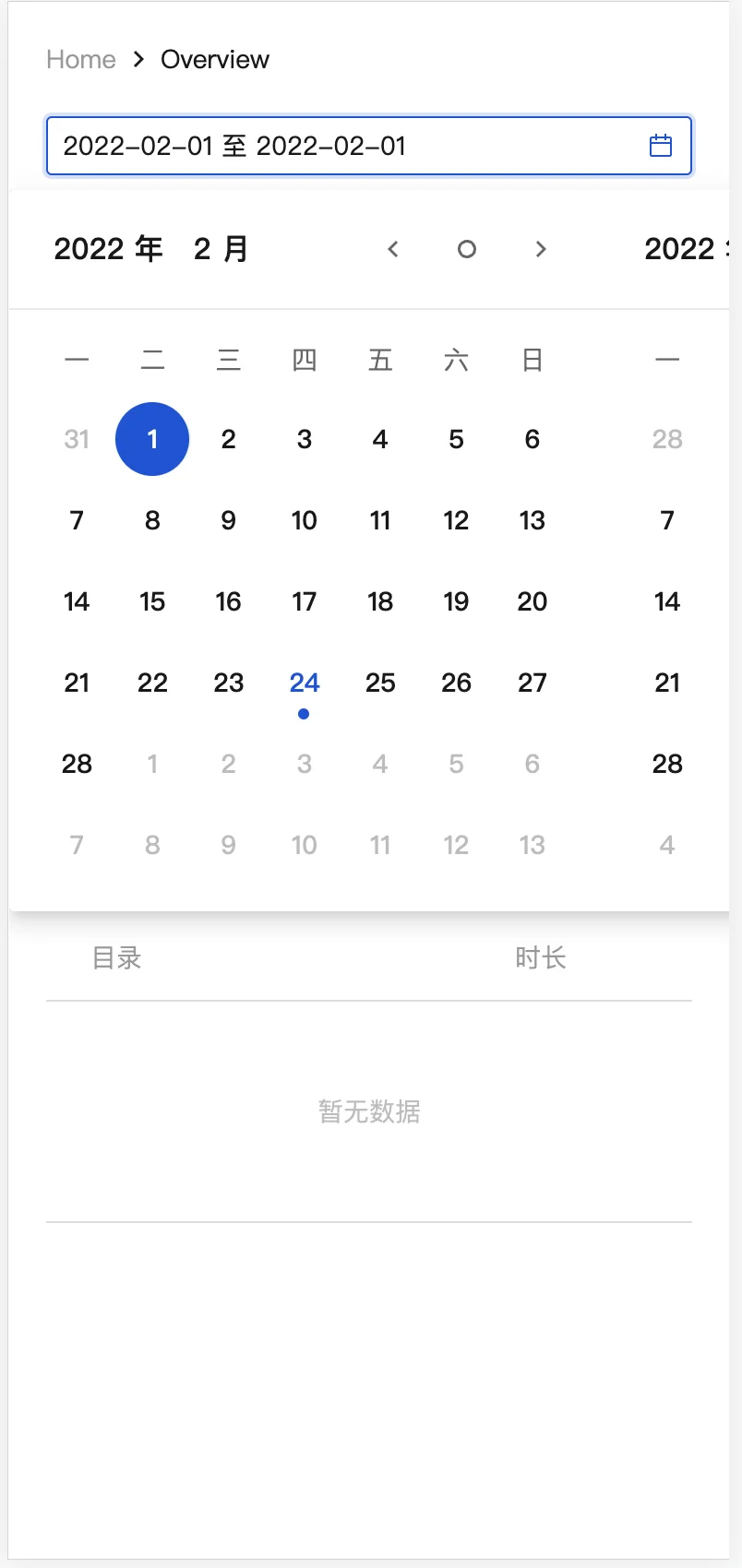This screenshot has height=1568, width=742.
Task: Select the highlighted February 1 date
Action: point(152,439)
